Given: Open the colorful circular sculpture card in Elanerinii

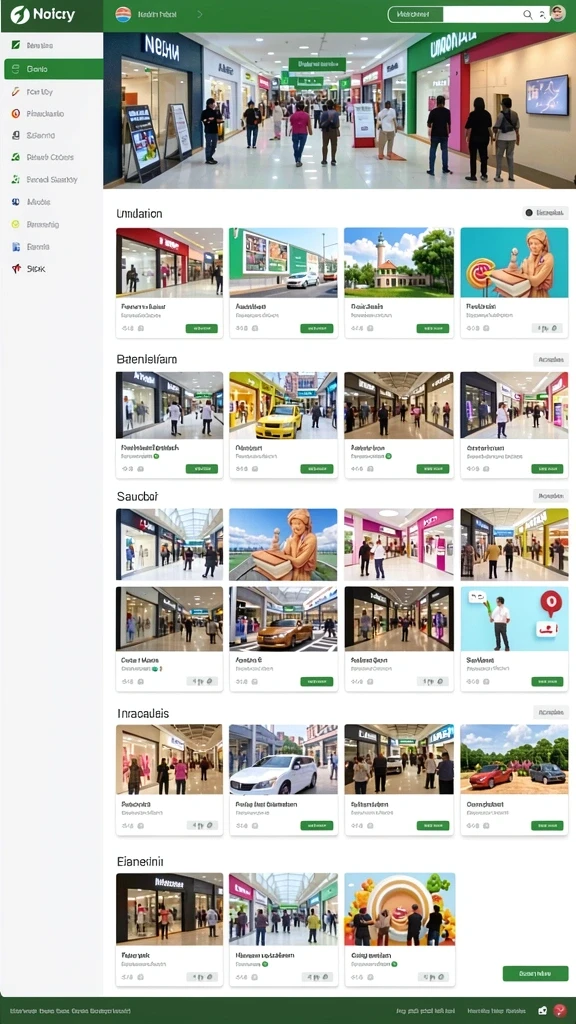Looking at the screenshot, I should [x=399, y=929].
